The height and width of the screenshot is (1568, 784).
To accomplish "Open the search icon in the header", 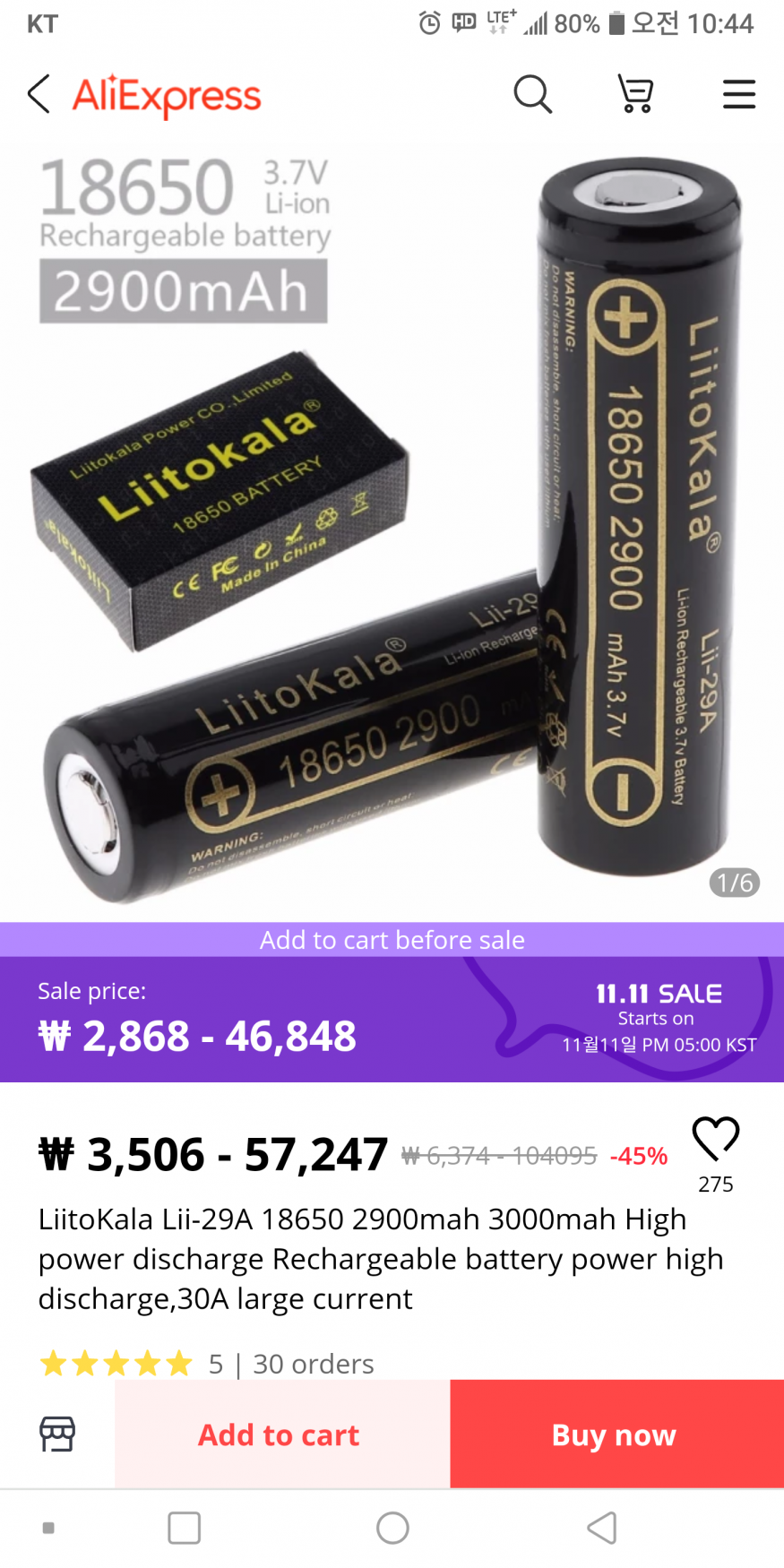I will 532,94.
